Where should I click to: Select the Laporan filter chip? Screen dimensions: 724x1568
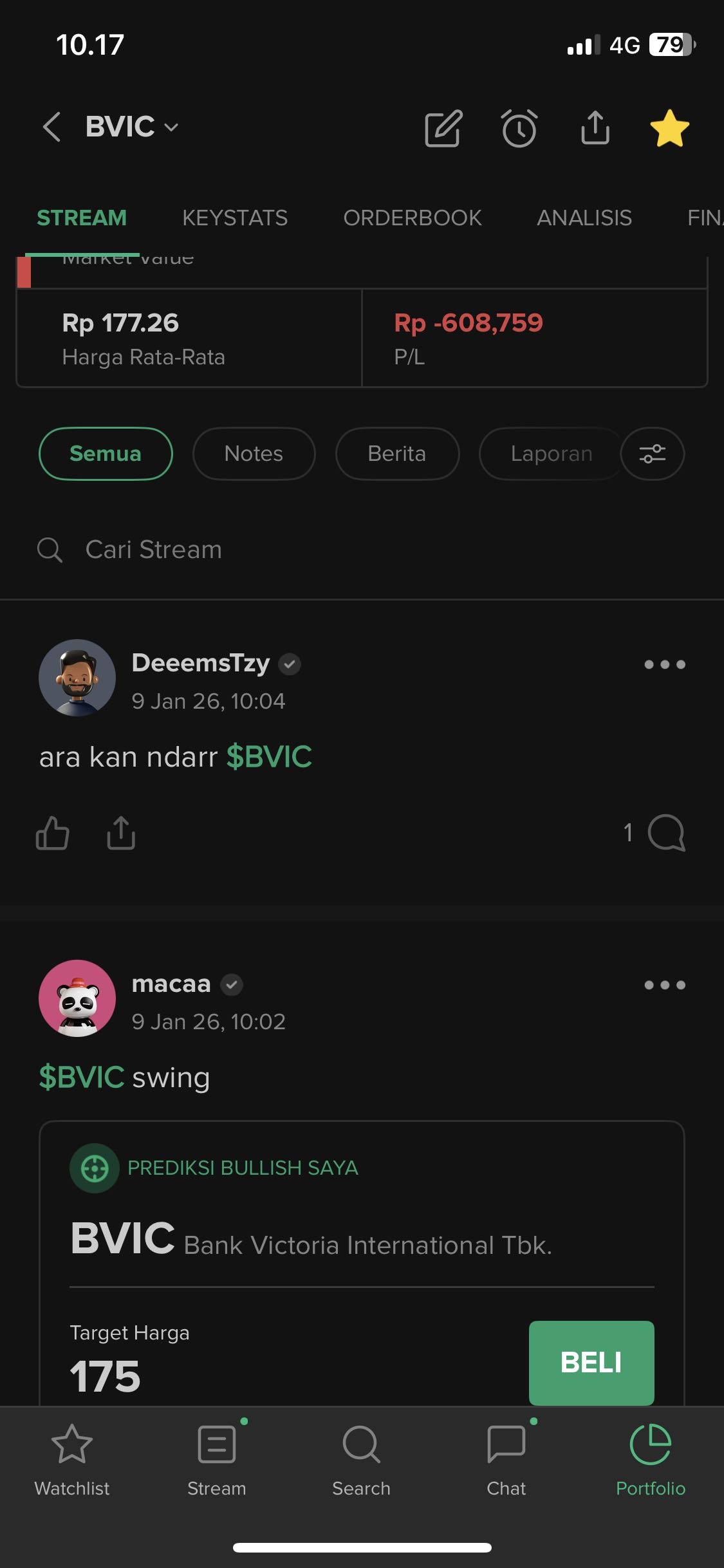(x=551, y=454)
